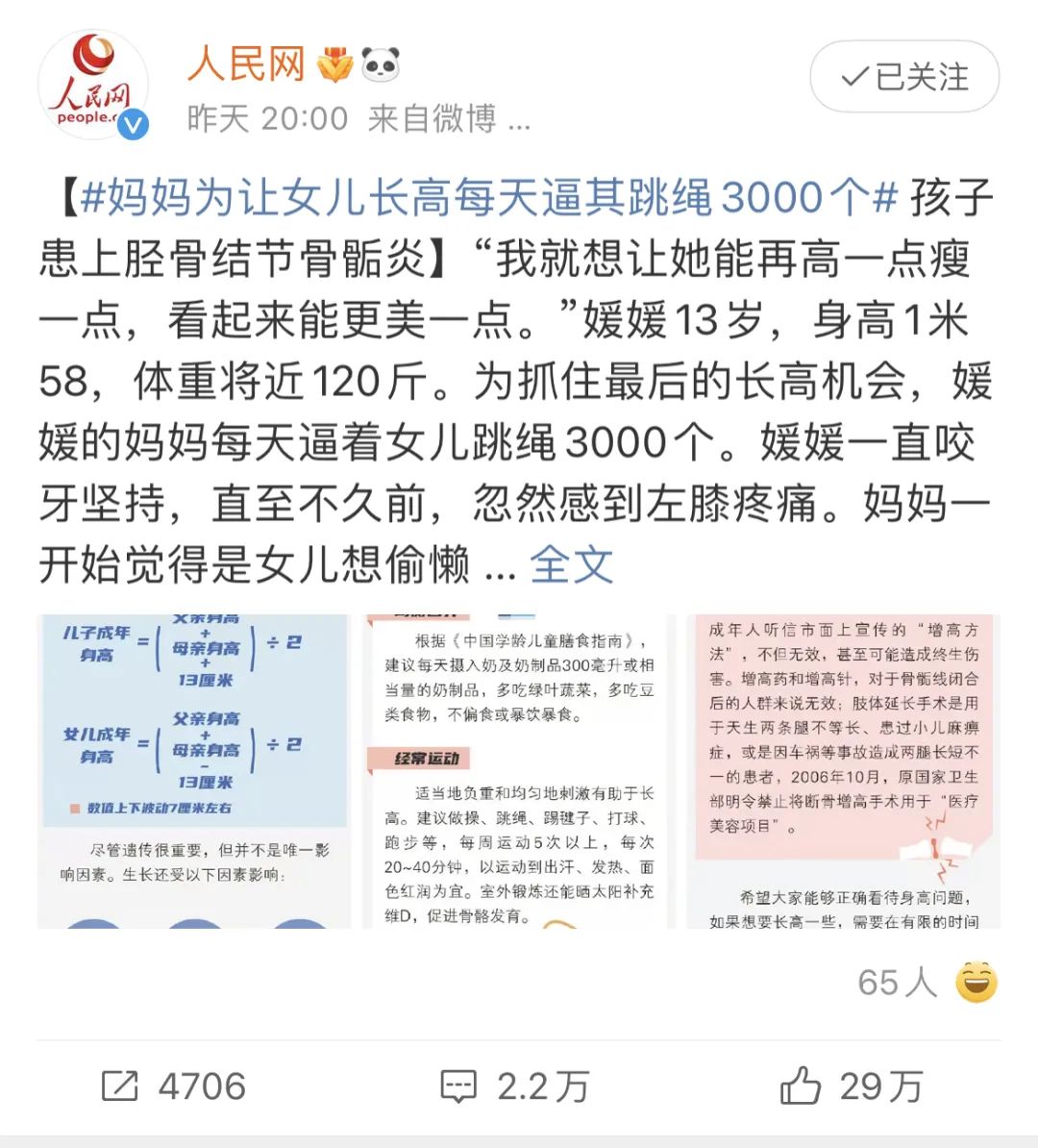Tap the 已关注 following button

click(x=903, y=77)
